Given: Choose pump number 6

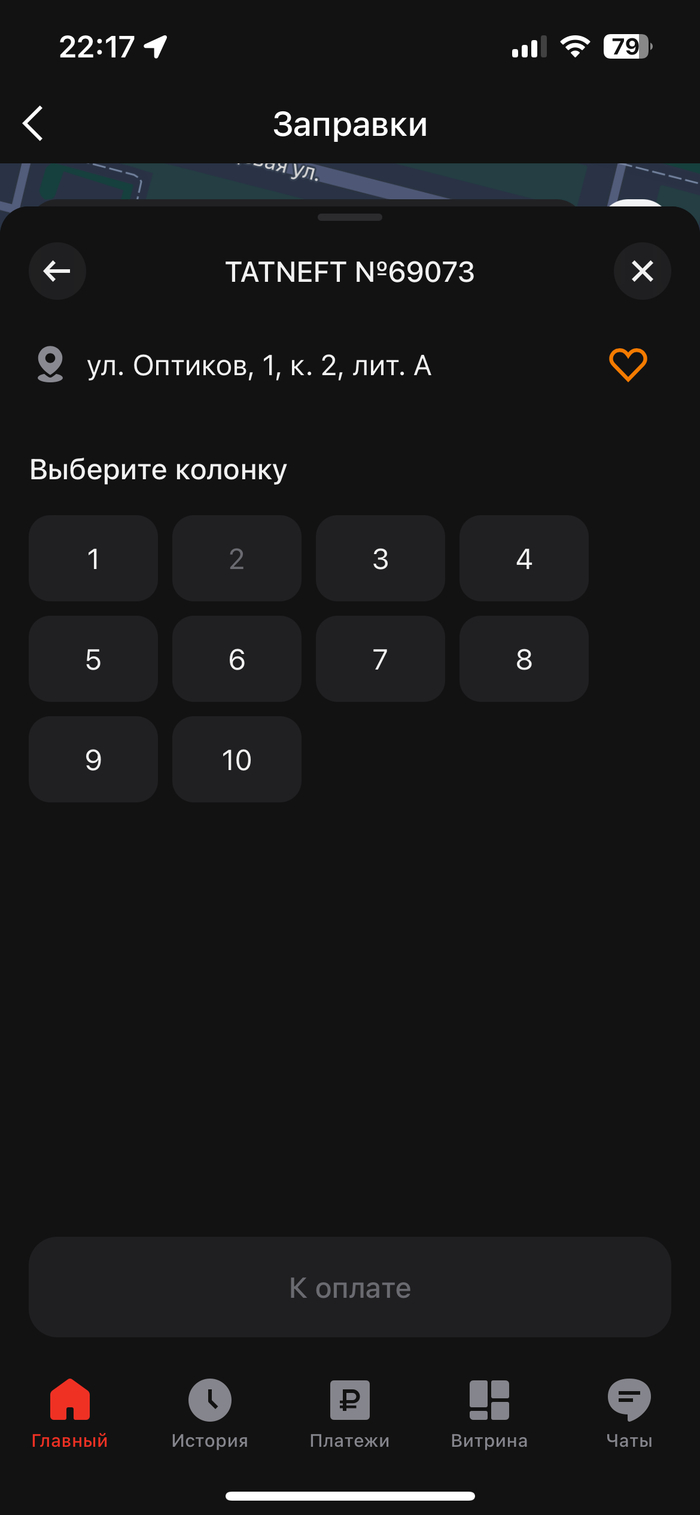Looking at the screenshot, I should coord(237,659).
